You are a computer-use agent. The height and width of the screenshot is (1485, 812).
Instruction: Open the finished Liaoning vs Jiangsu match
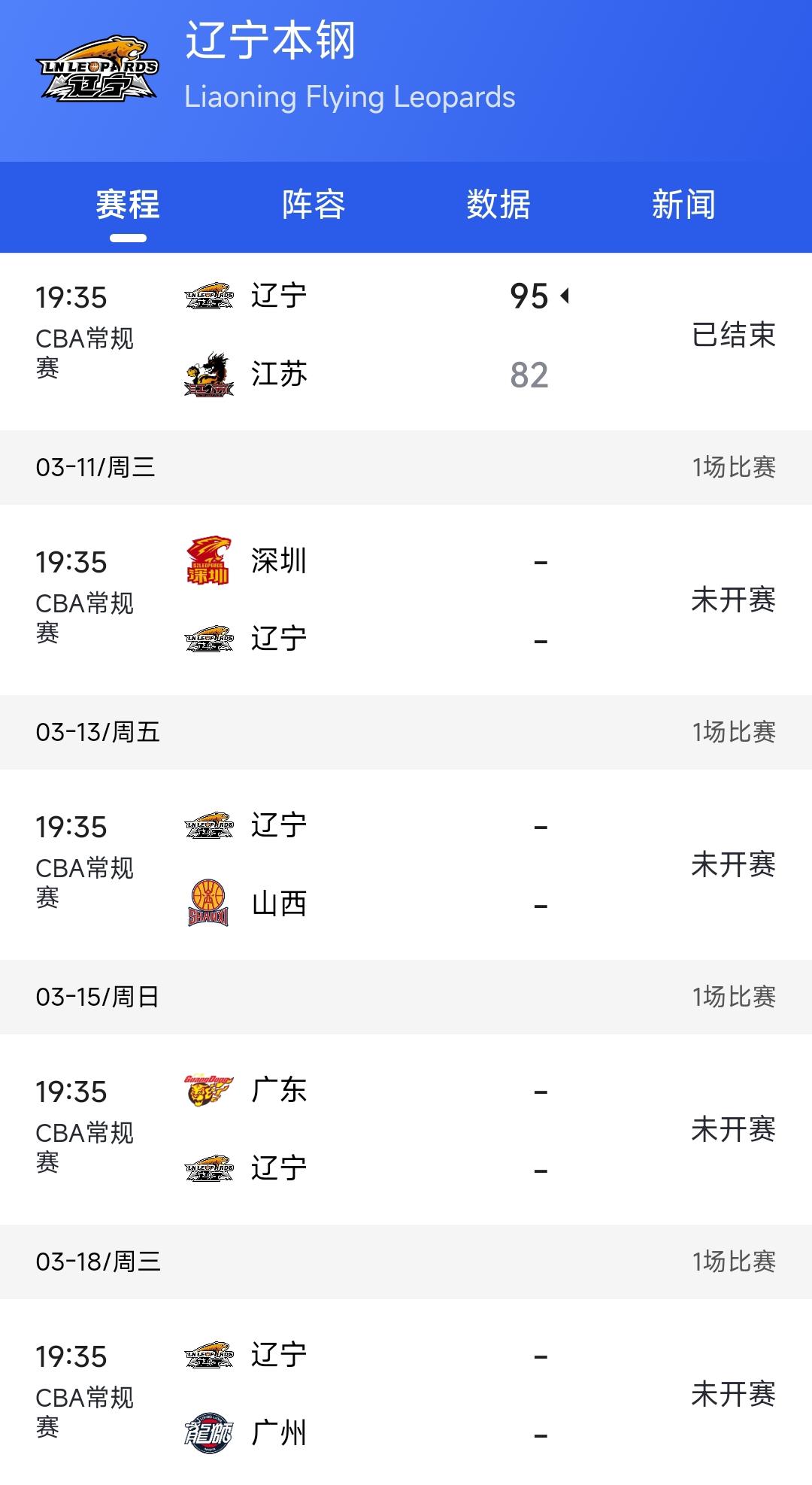pyautogui.click(x=406, y=336)
